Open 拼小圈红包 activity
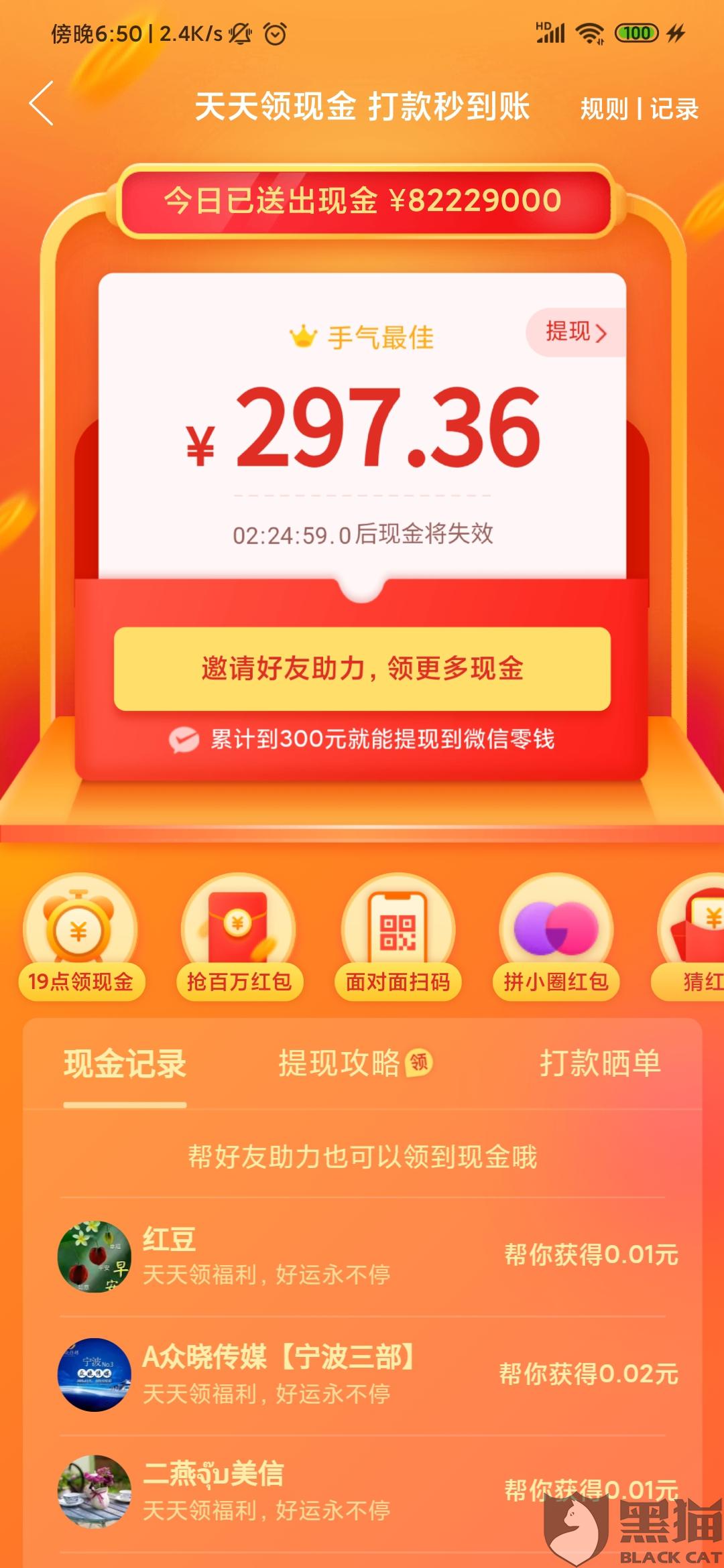Screen dimensions: 724x1568 [556, 938]
